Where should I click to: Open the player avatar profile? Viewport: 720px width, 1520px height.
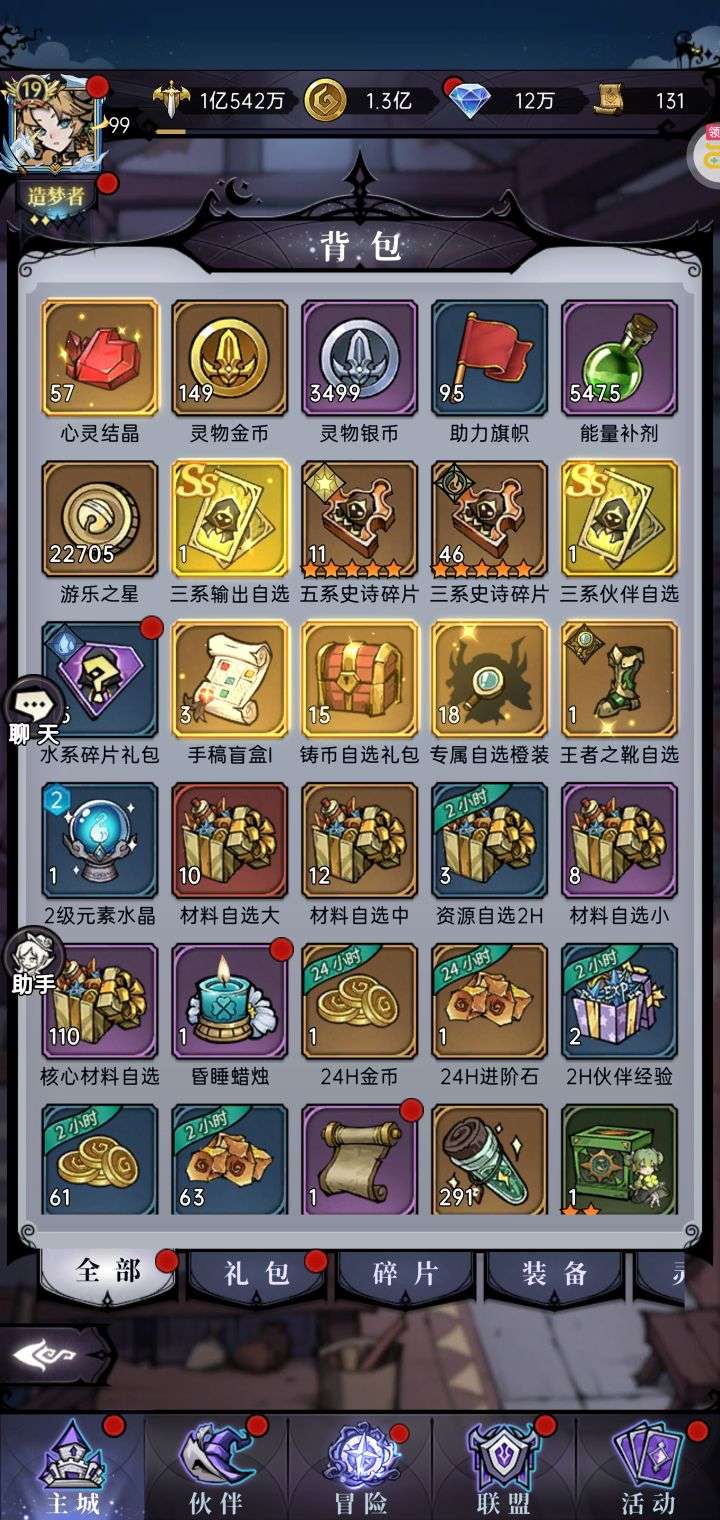tap(48, 120)
